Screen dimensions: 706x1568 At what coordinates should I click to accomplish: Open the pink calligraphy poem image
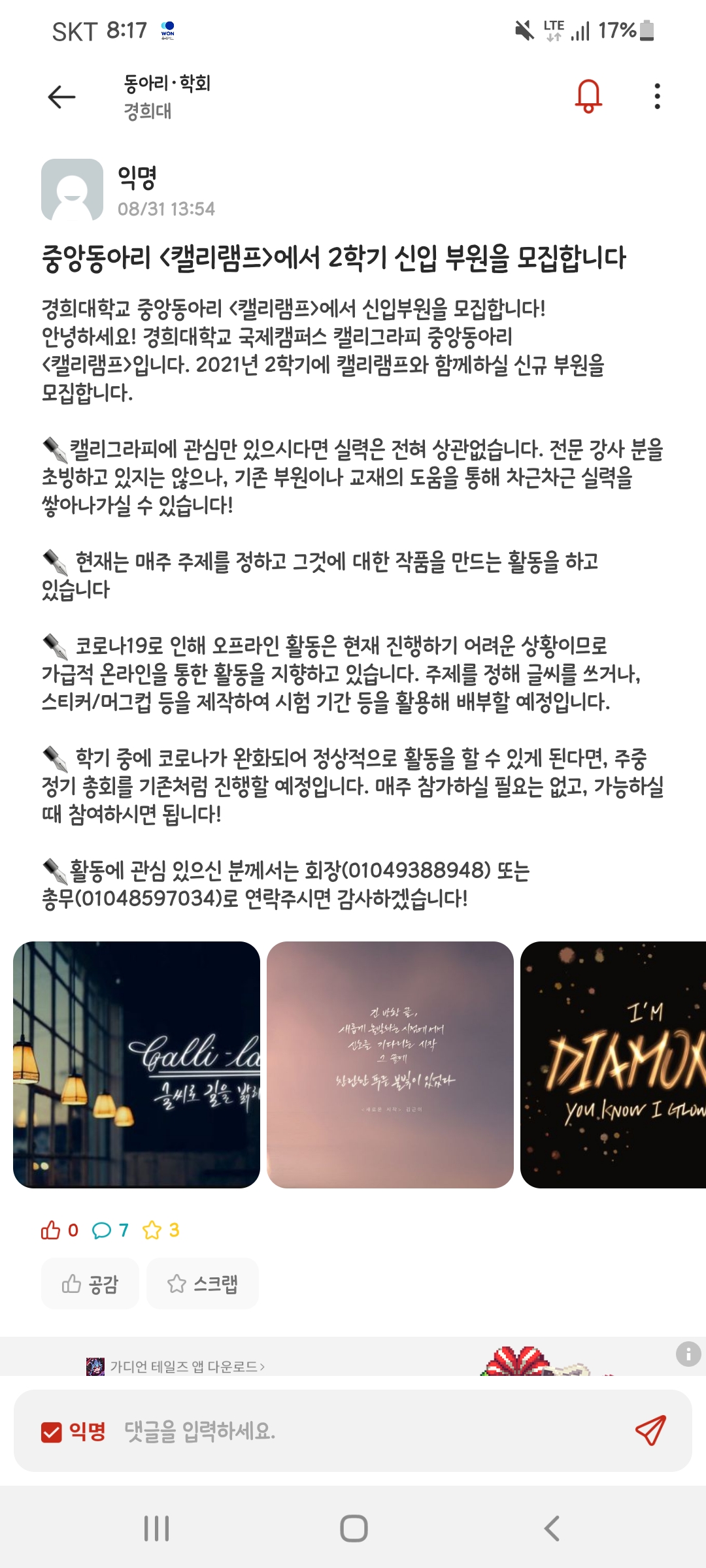[x=390, y=1064]
